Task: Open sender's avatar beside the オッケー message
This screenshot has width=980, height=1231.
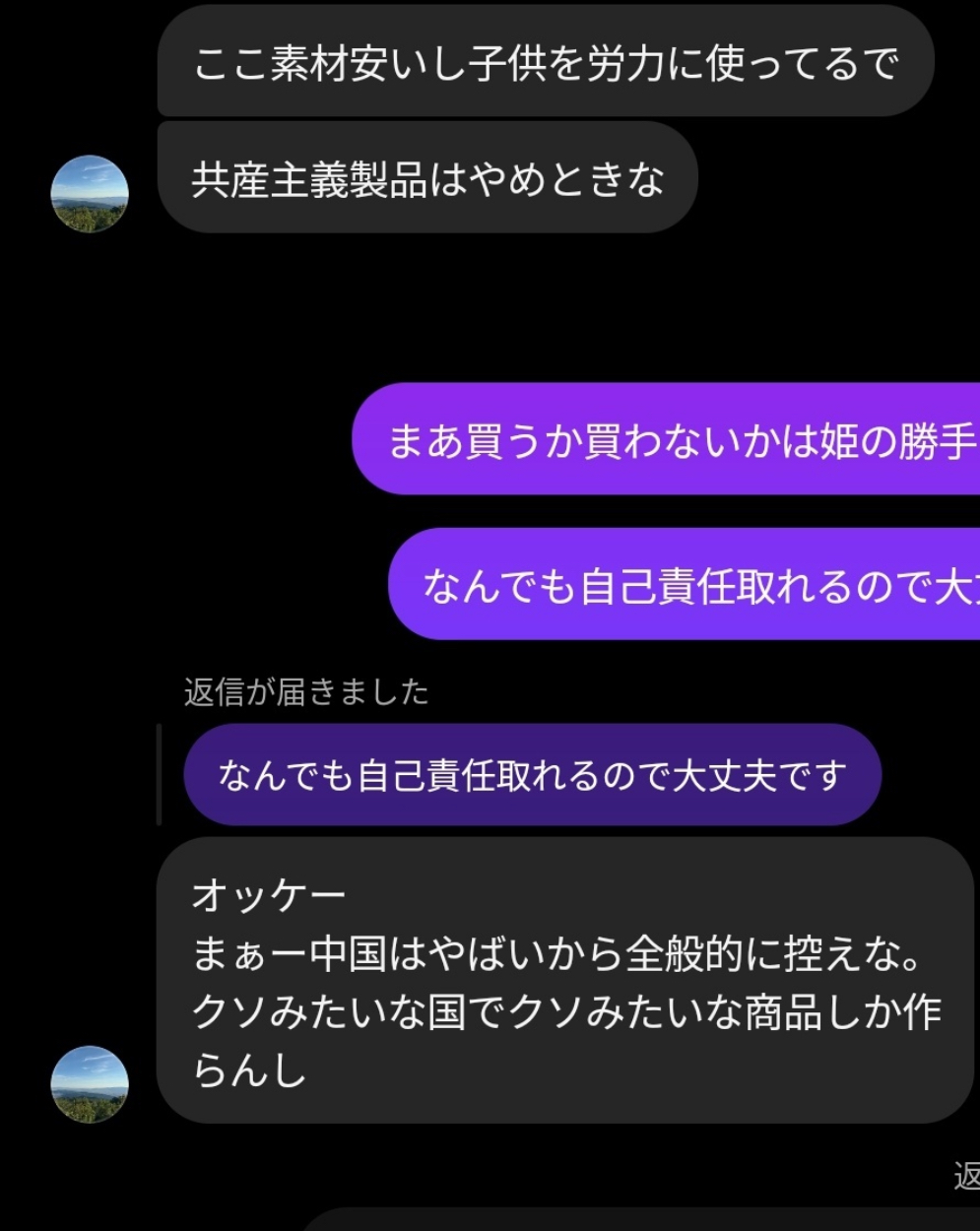Action: tap(90, 1084)
